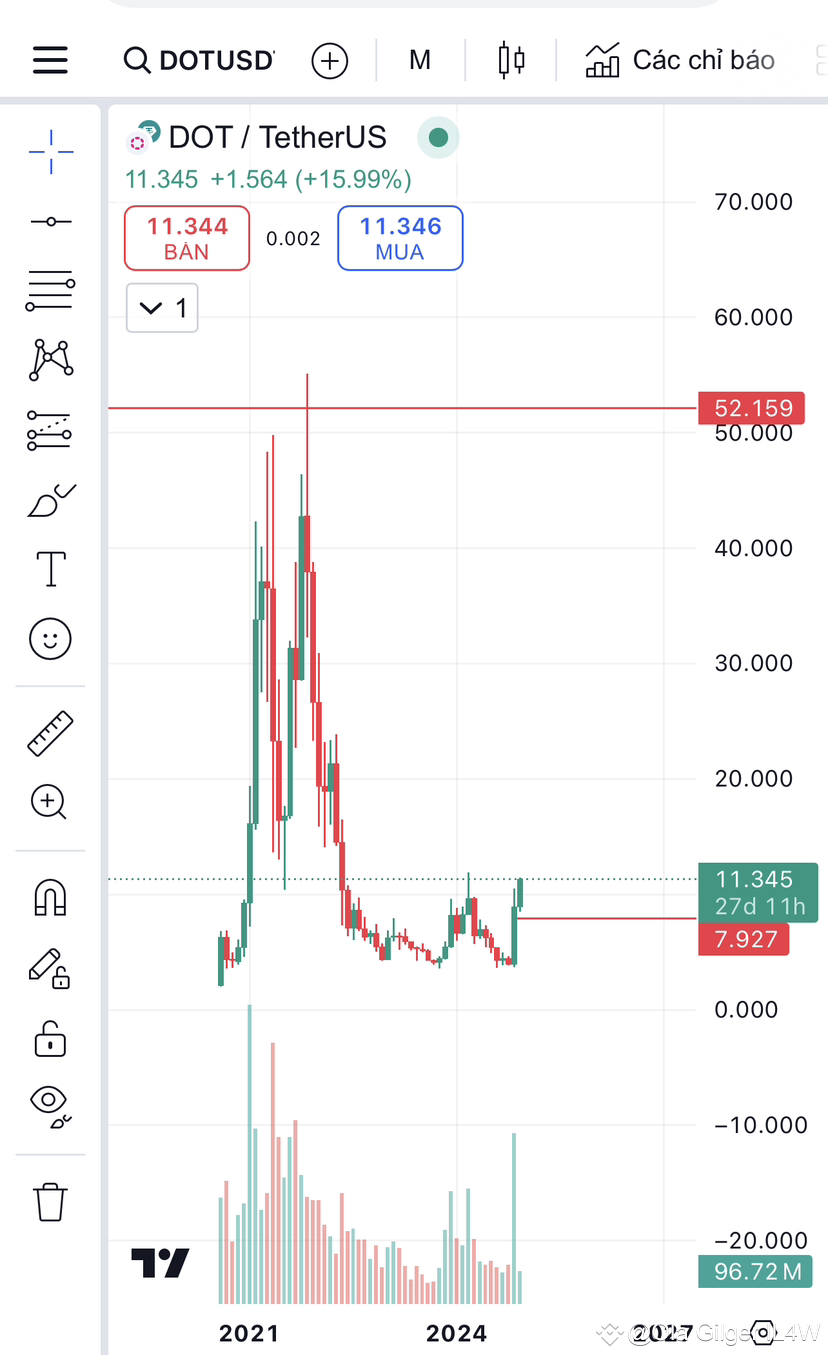Open the M timeframe selector
This screenshot has width=828, height=1355.
click(x=419, y=60)
